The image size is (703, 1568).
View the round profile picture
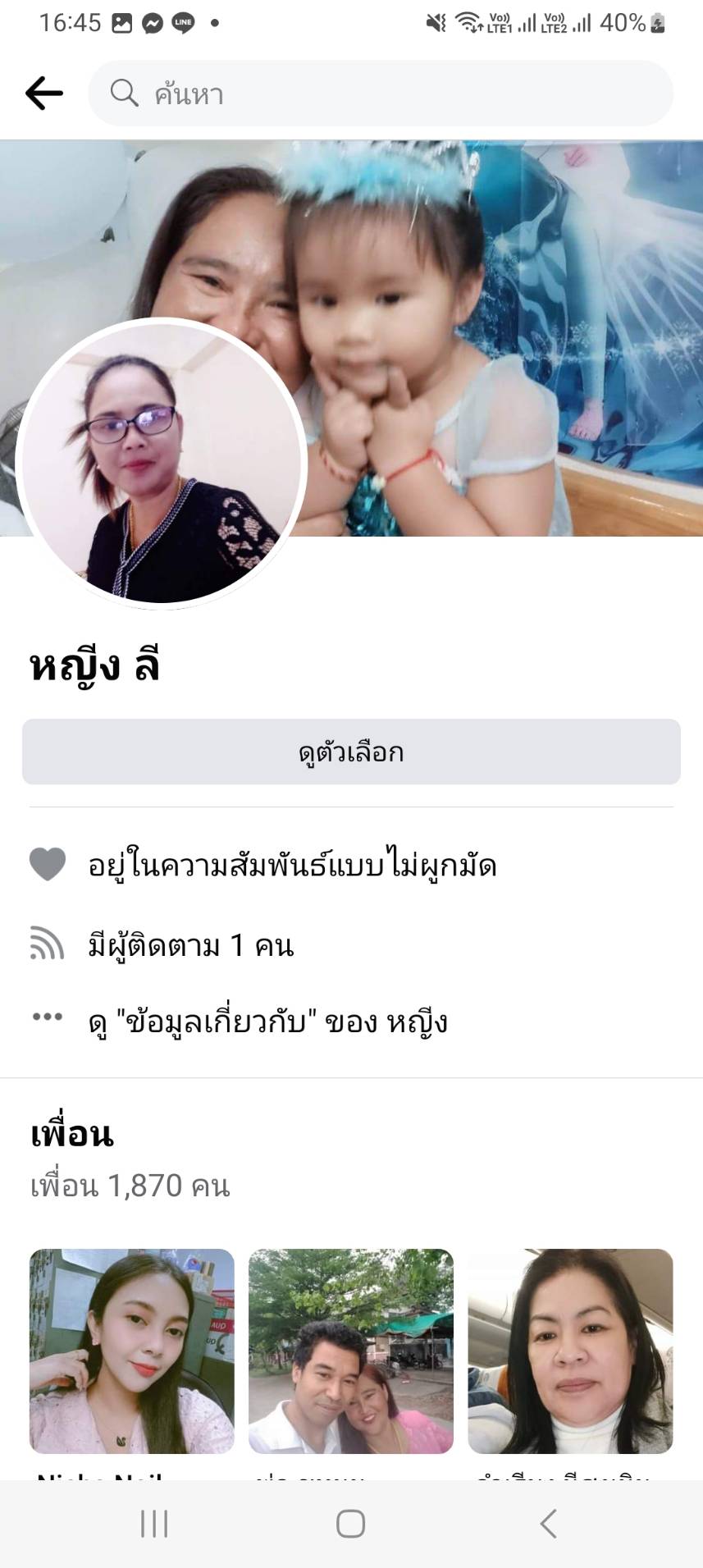[161, 463]
